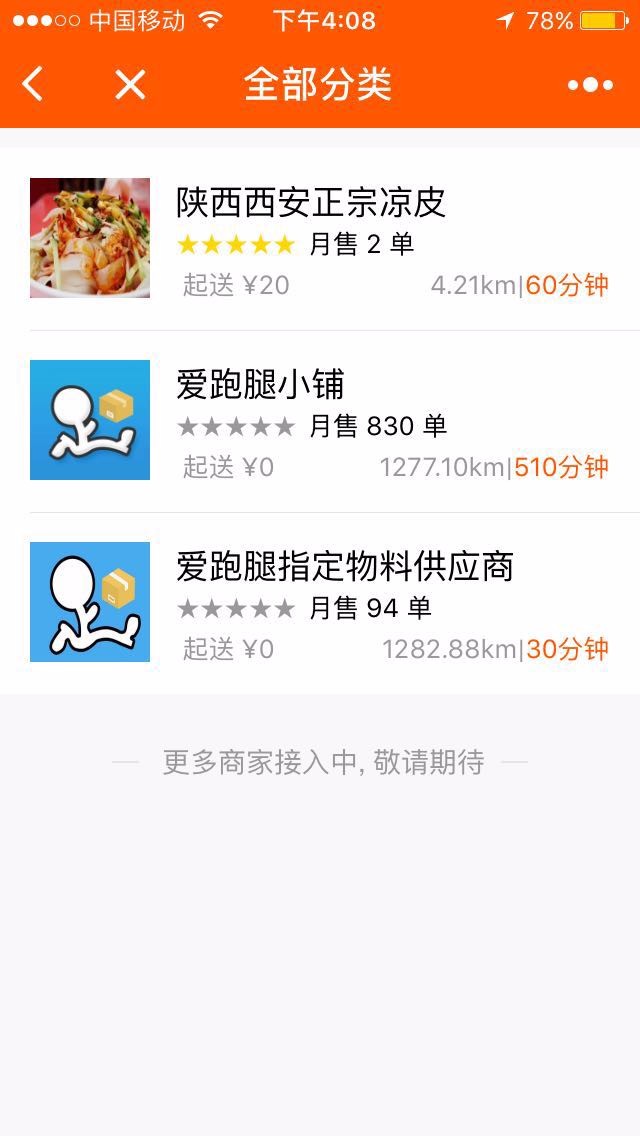Go back using the top-left arrow
640x1136 pixels.
[33, 84]
